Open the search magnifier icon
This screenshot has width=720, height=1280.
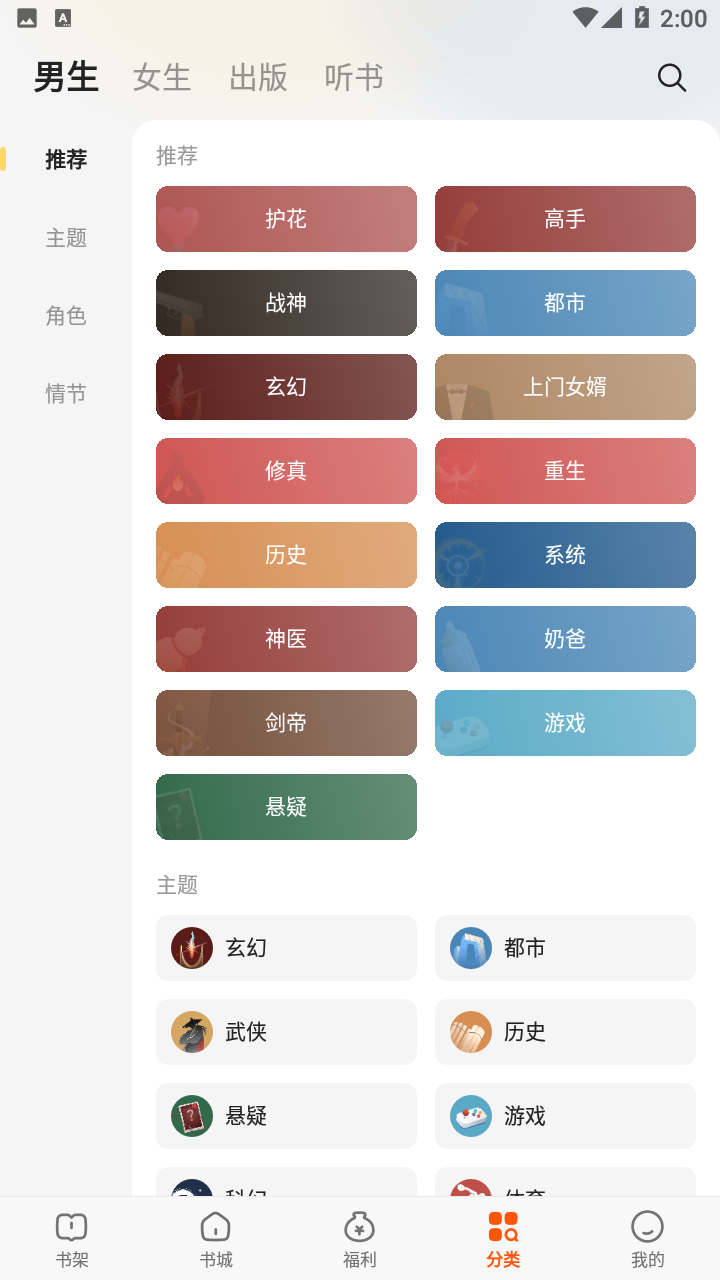671,78
